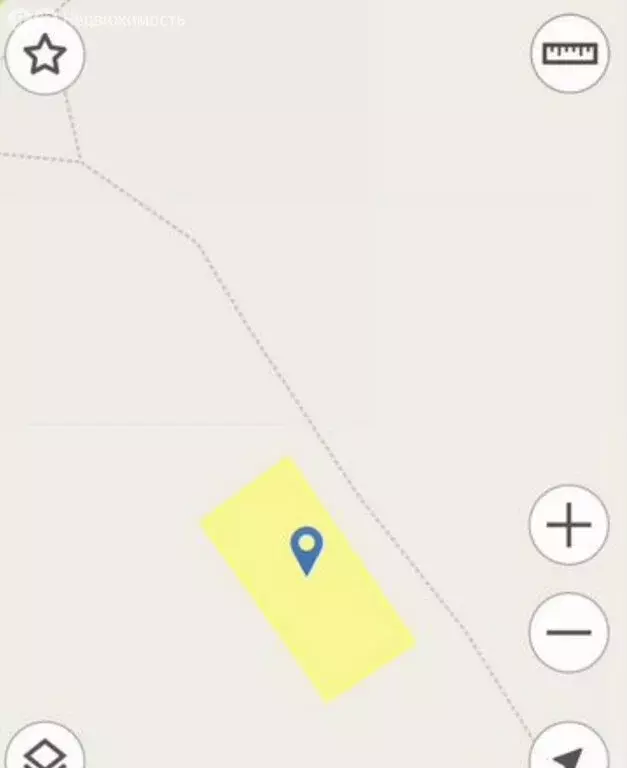Image resolution: width=627 pixels, height=768 pixels.
Task: Open the map layers selector
Action: 45,750
